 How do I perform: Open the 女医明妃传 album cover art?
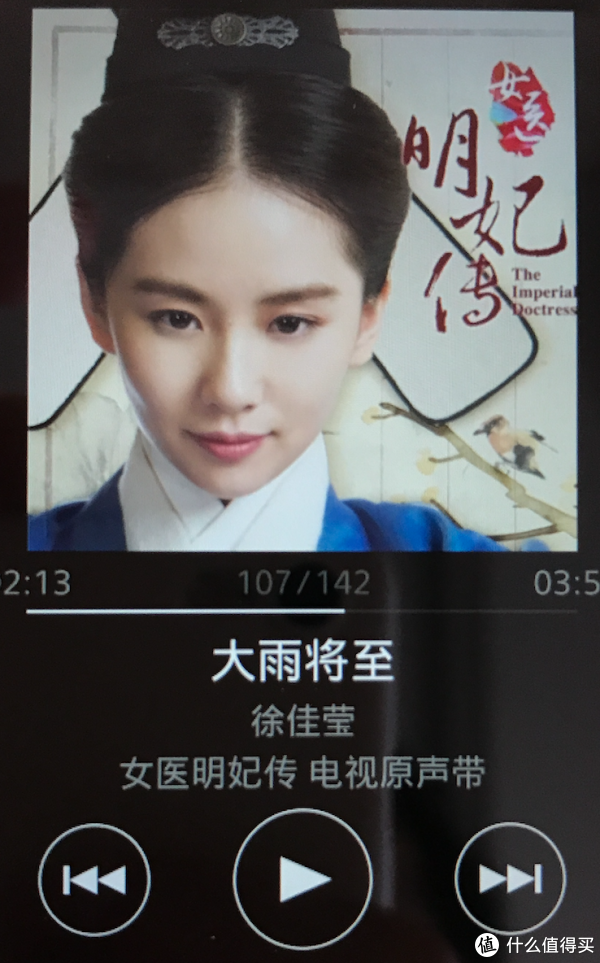tap(302, 280)
